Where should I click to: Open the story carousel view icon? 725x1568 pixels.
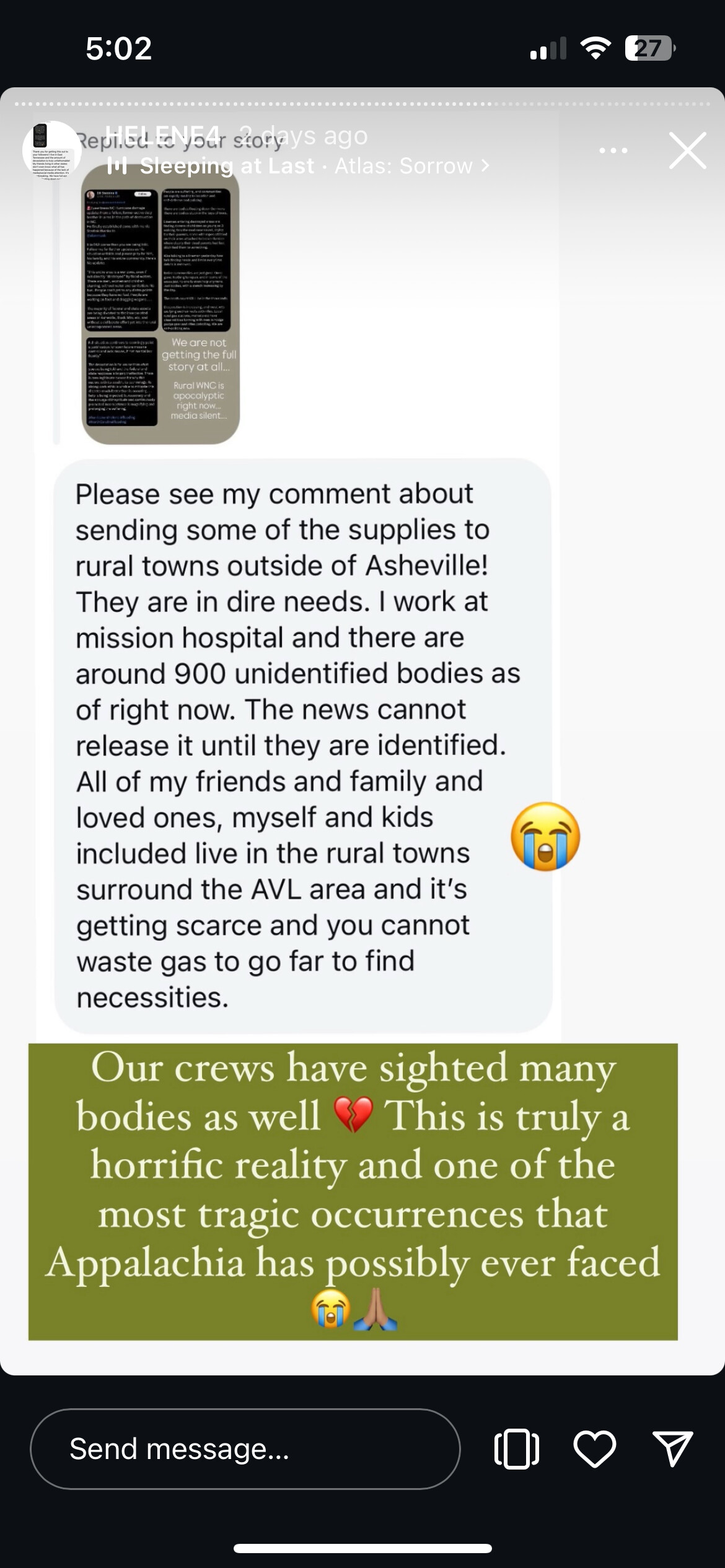click(517, 1449)
